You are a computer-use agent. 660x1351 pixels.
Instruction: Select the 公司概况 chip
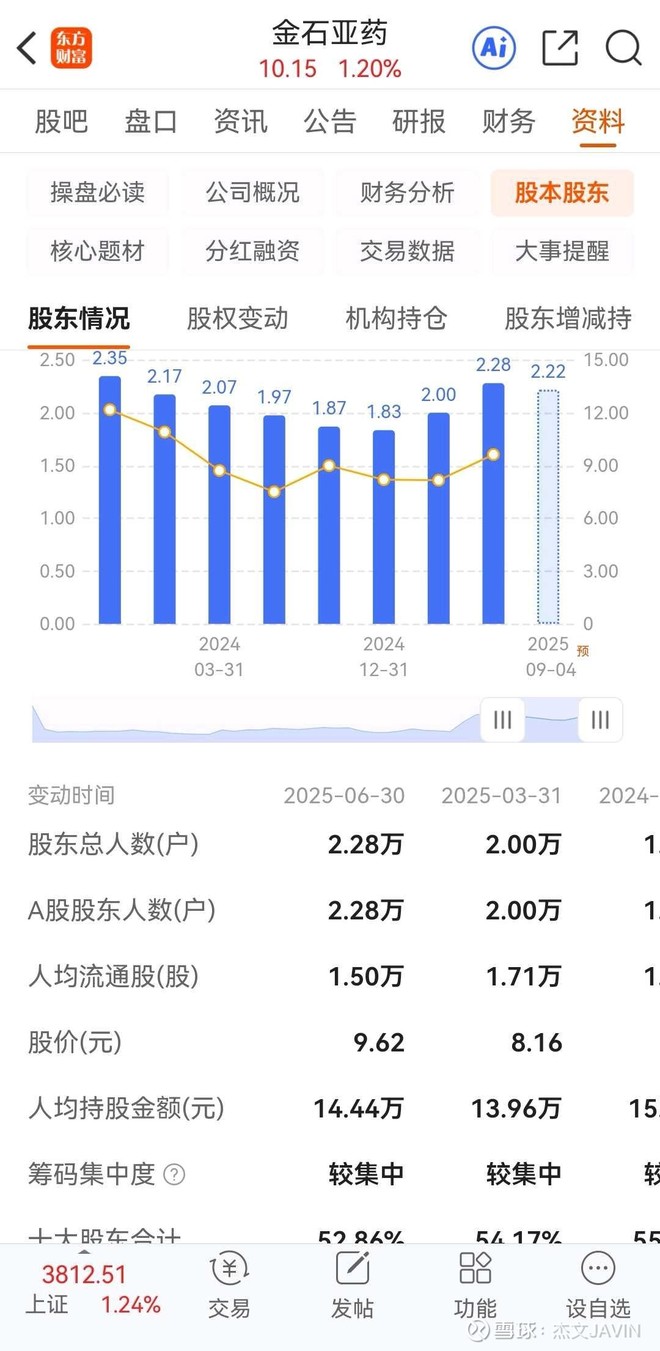(252, 192)
